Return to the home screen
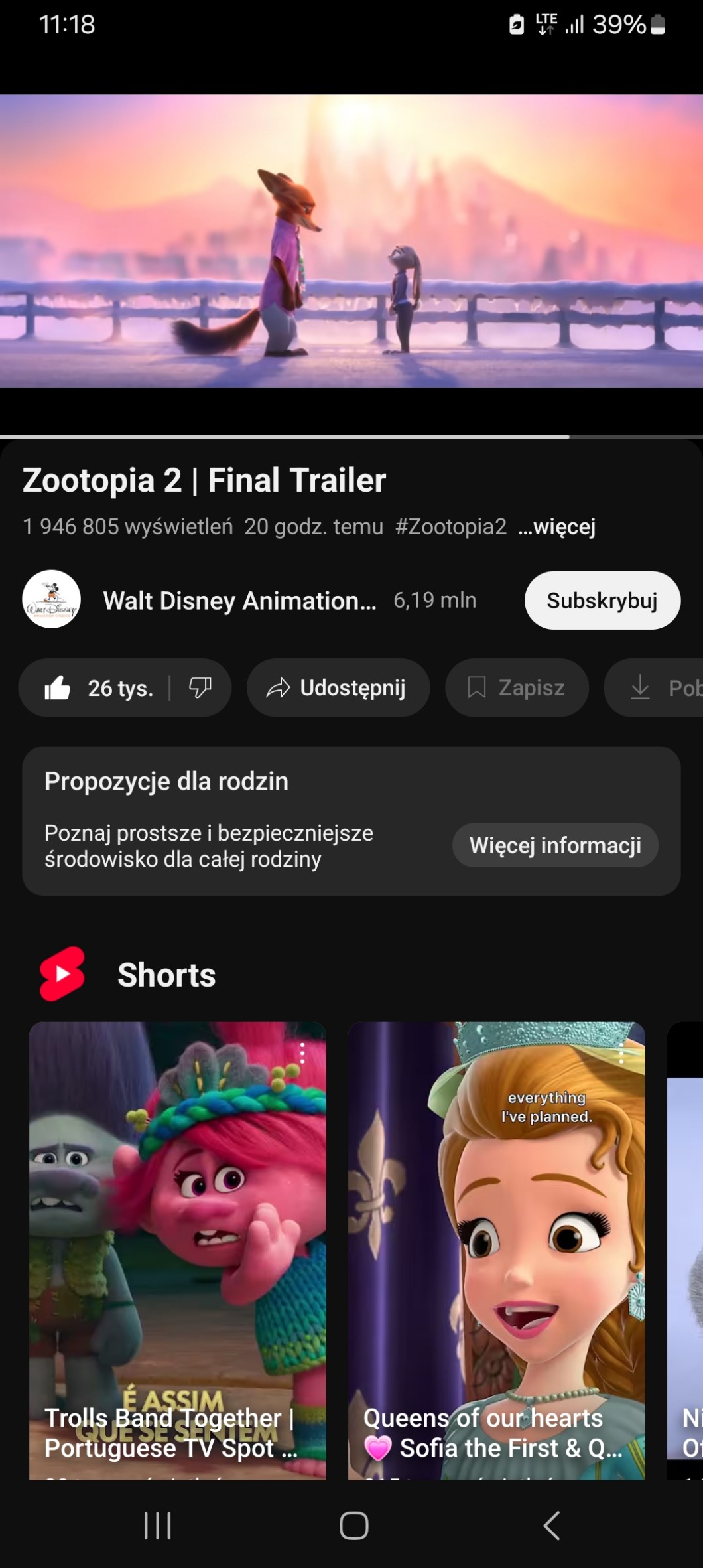This screenshot has height=1568, width=703. [x=353, y=1526]
